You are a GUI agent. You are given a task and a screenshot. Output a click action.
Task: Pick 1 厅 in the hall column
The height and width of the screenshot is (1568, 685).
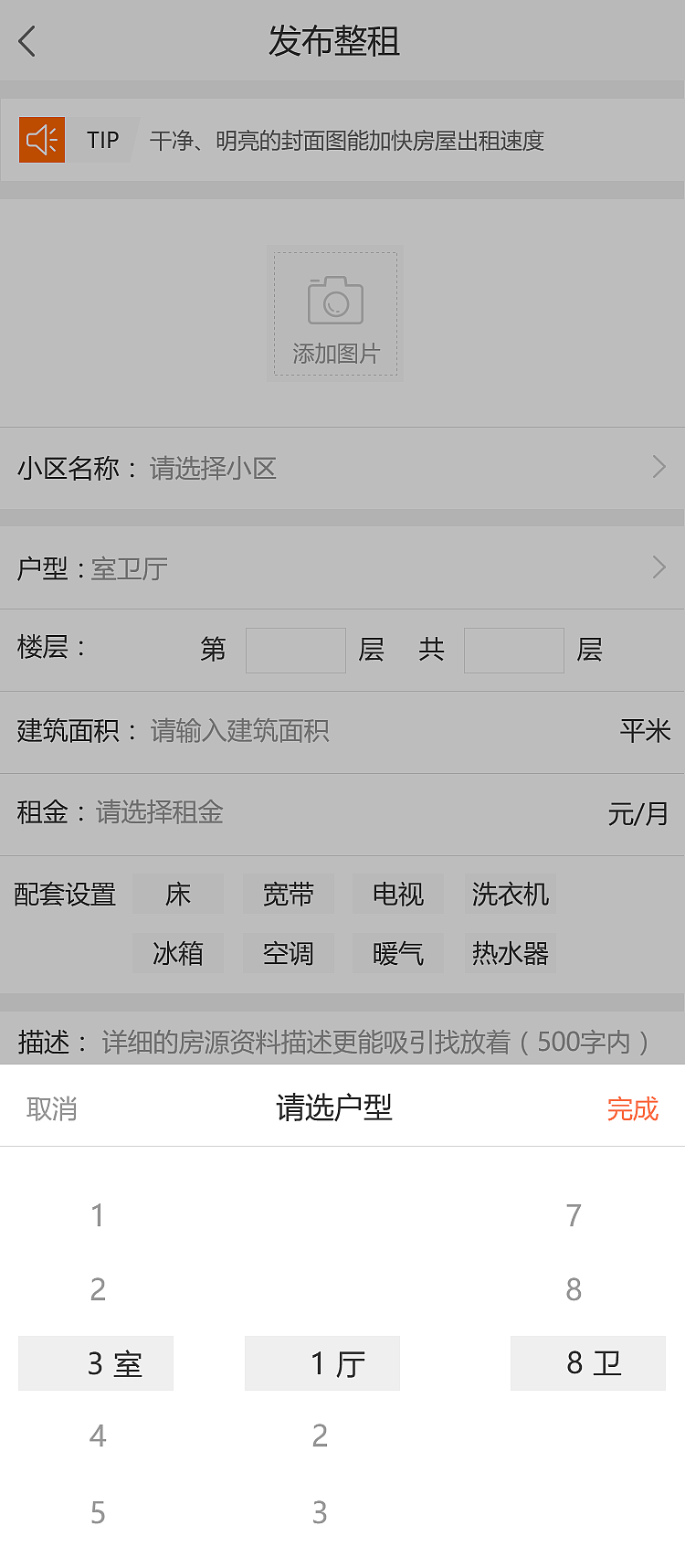click(321, 1362)
